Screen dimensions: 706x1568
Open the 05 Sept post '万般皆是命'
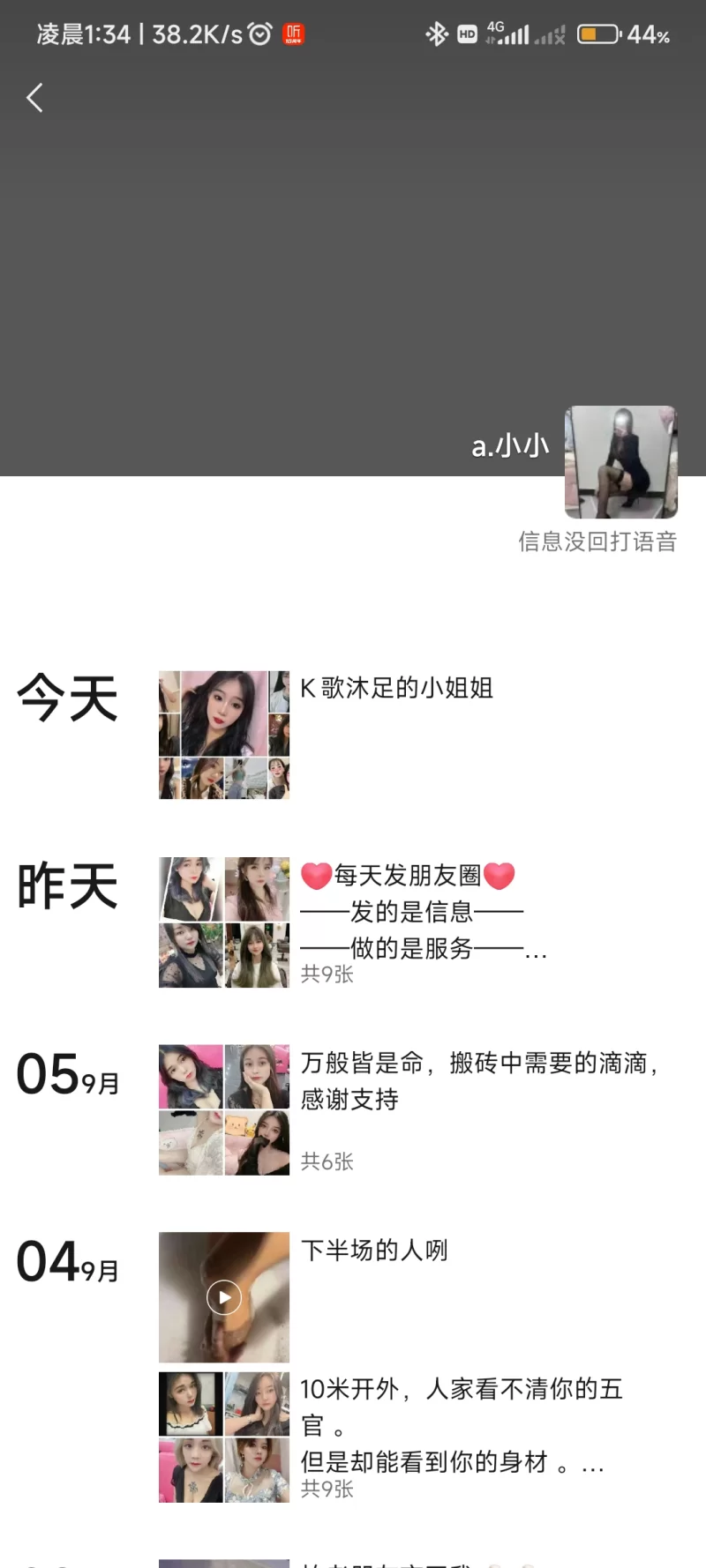(x=224, y=1109)
